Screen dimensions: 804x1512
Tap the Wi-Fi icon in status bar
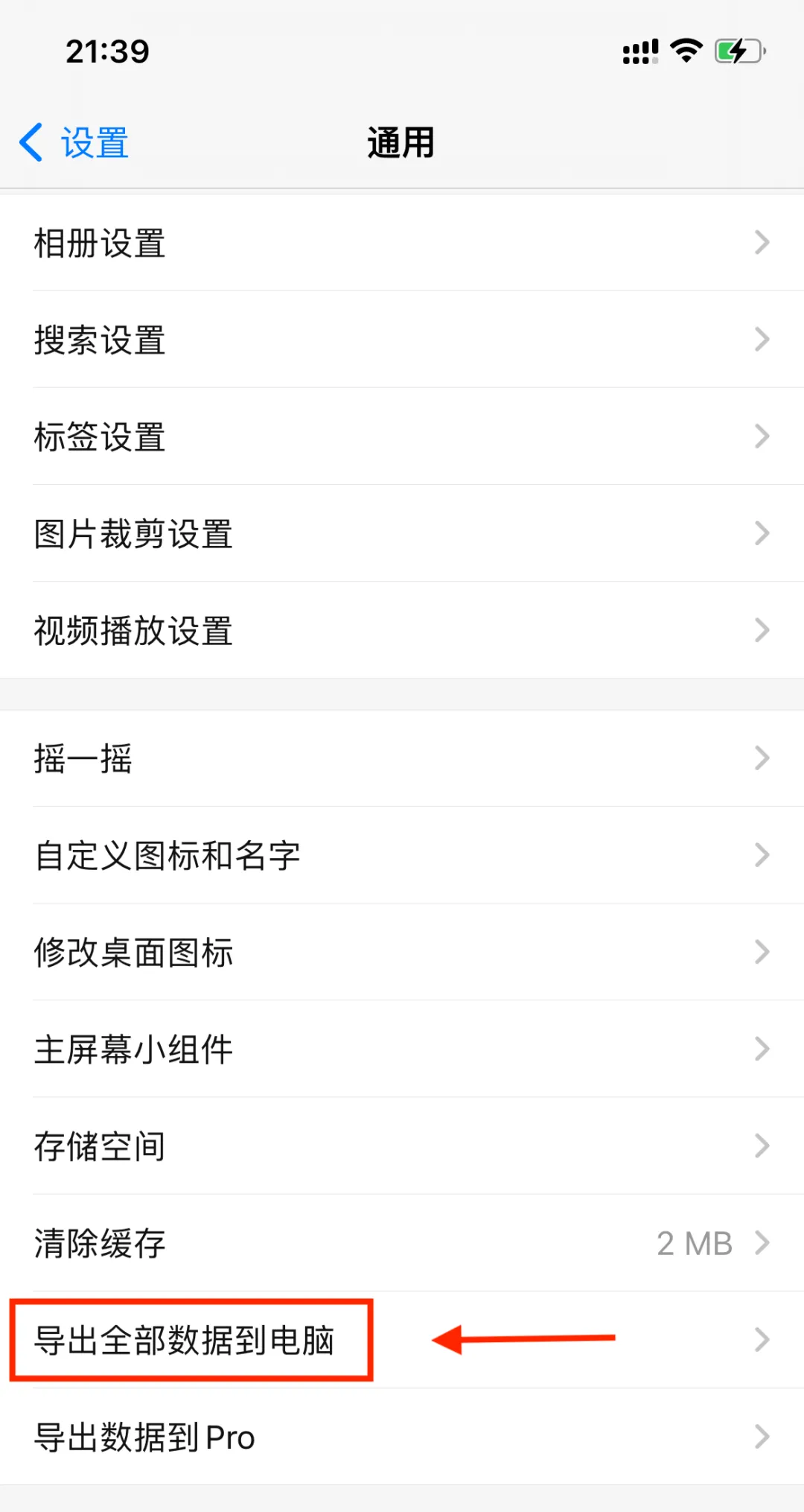click(x=686, y=49)
